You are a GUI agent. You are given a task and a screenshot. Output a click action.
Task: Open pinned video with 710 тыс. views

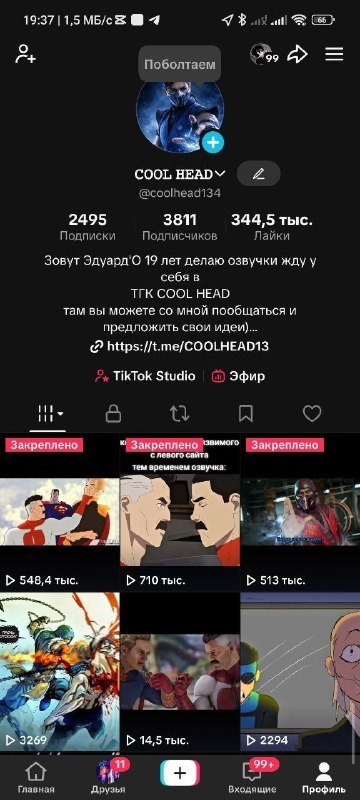[x=180, y=512]
